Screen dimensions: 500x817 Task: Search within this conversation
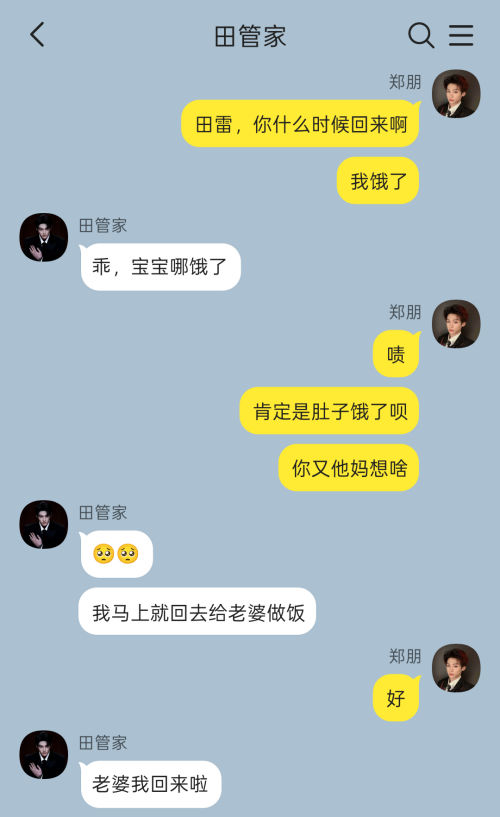421,35
